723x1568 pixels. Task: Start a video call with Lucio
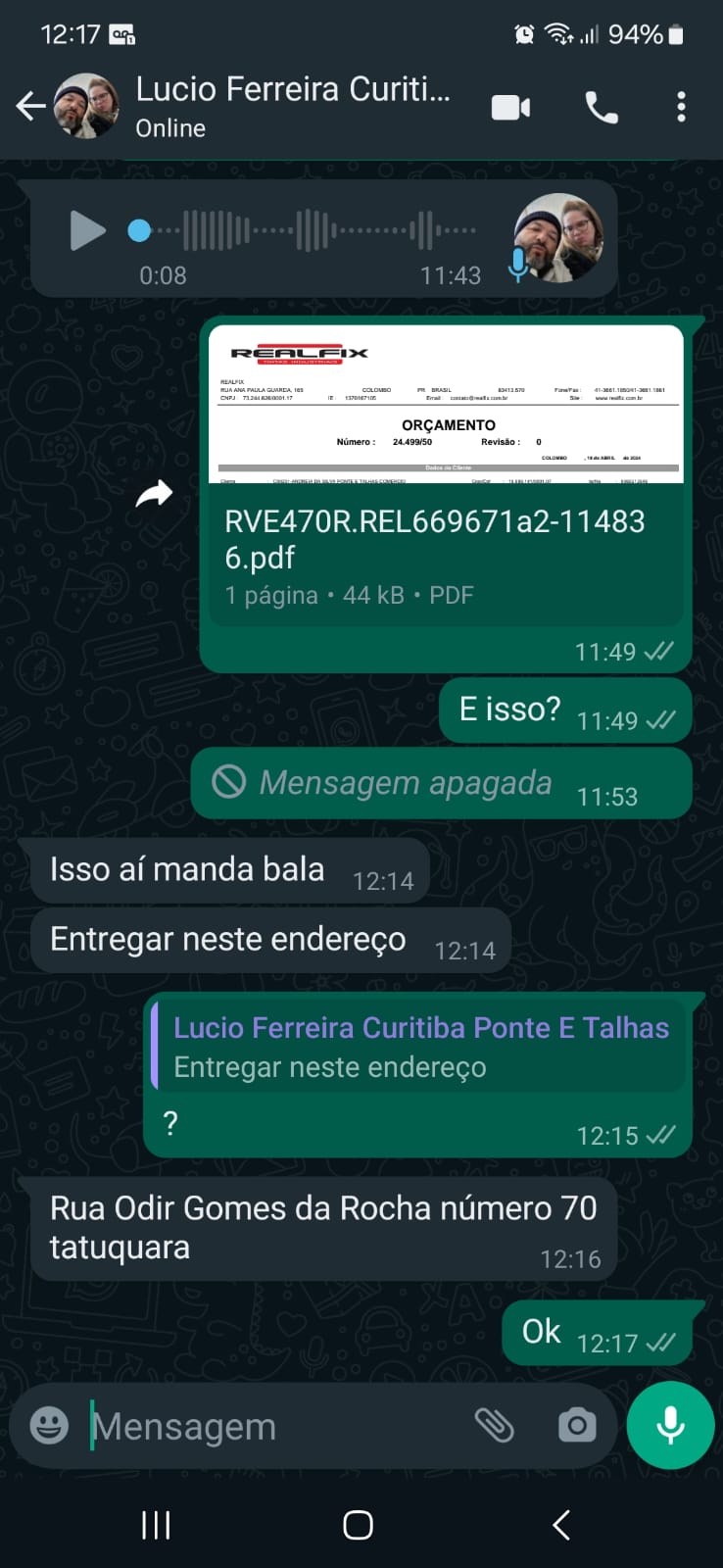[x=510, y=107]
